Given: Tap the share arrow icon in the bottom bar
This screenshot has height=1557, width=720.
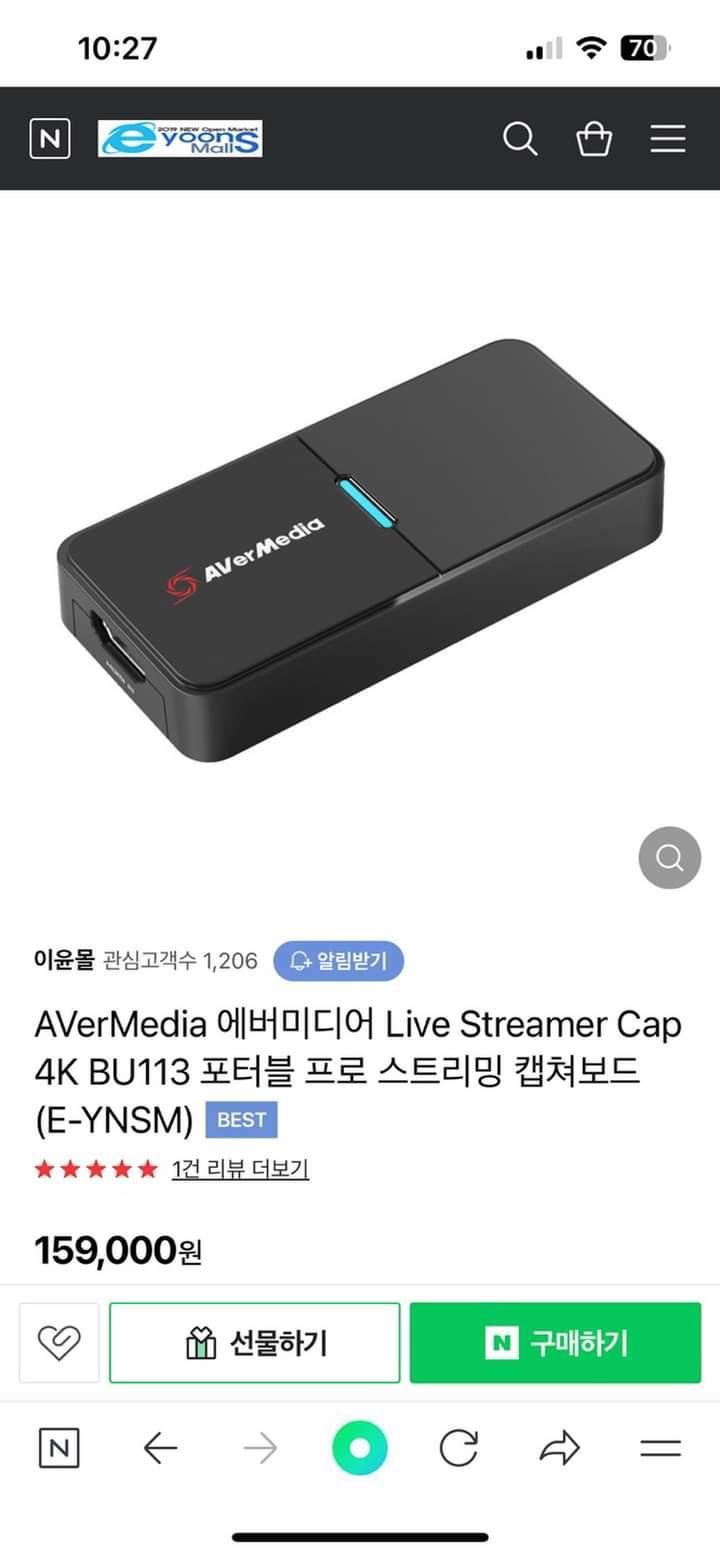Looking at the screenshot, I should [x=560, y=1446].
